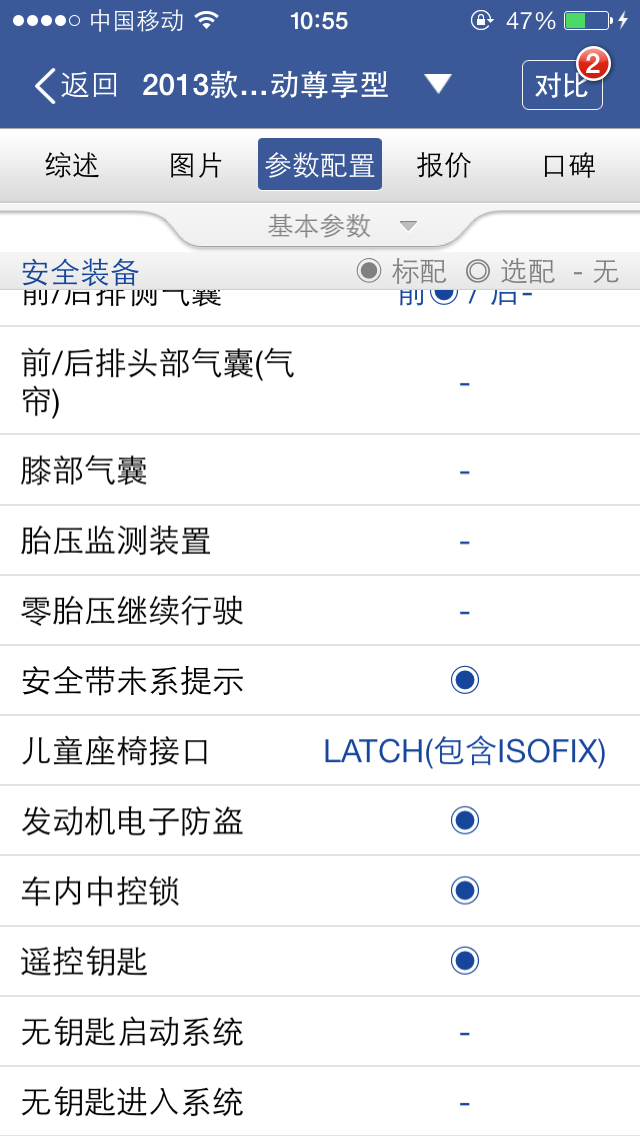The image size is (640, 1136).
Task: Open the car model dropdown in the title
Action: [x=437, y=85]
